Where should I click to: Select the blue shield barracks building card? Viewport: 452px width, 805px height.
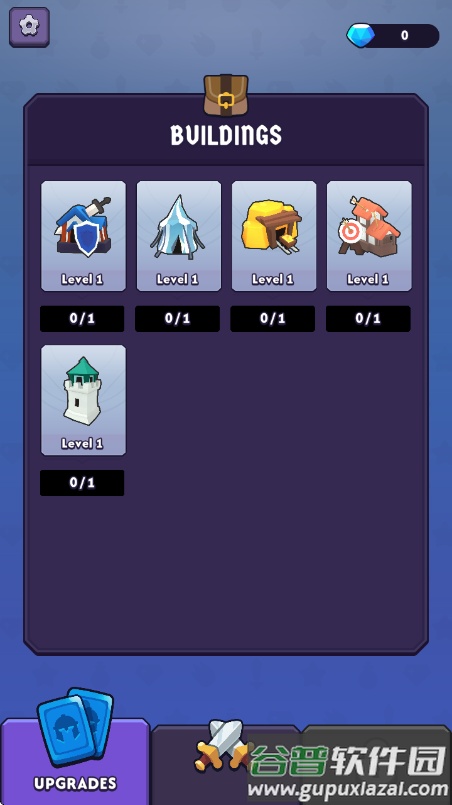[83, 236]
